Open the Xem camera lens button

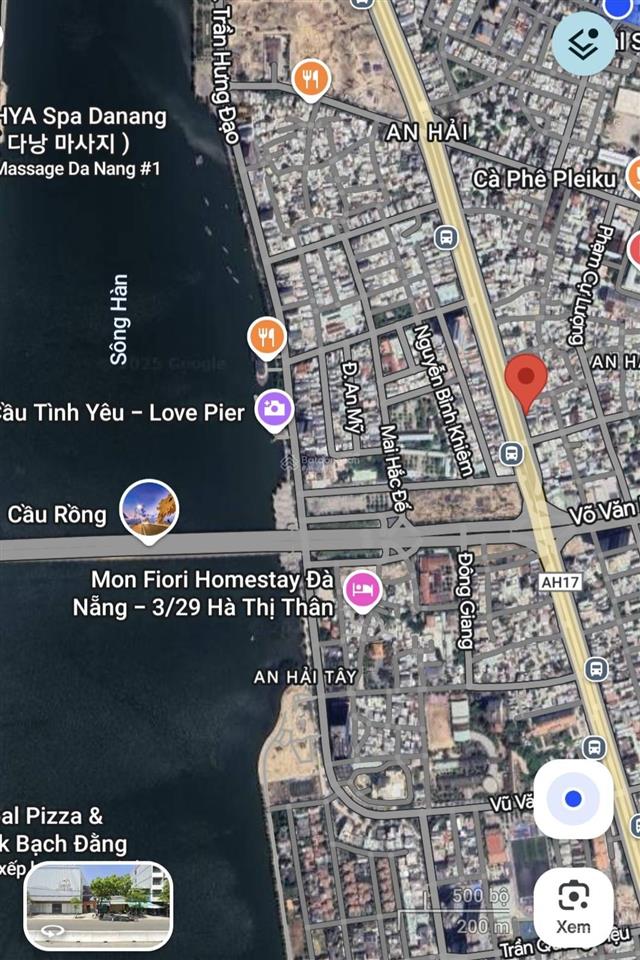tap(573, 905)
